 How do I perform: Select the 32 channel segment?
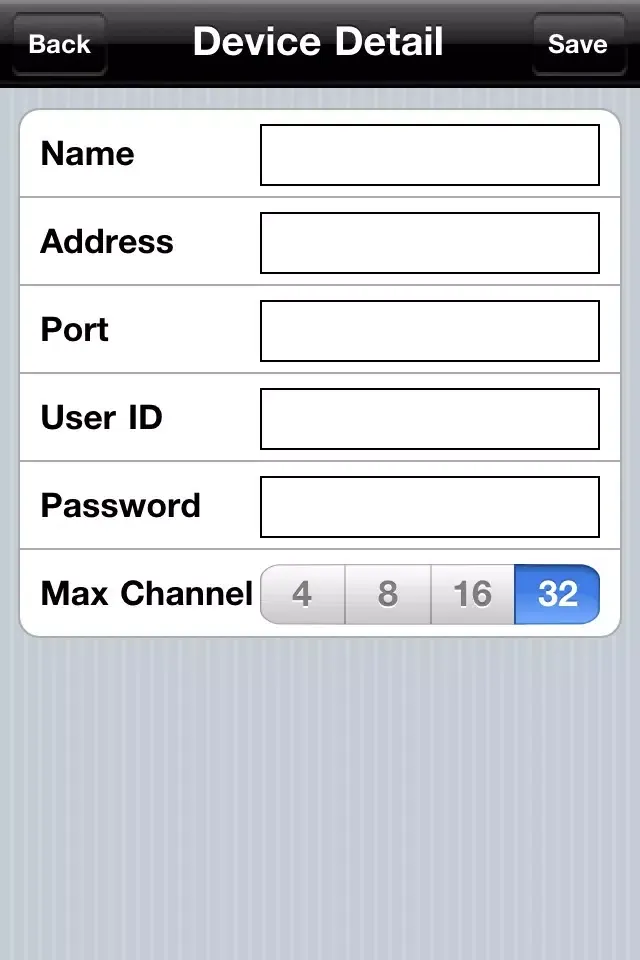(557, 594)
